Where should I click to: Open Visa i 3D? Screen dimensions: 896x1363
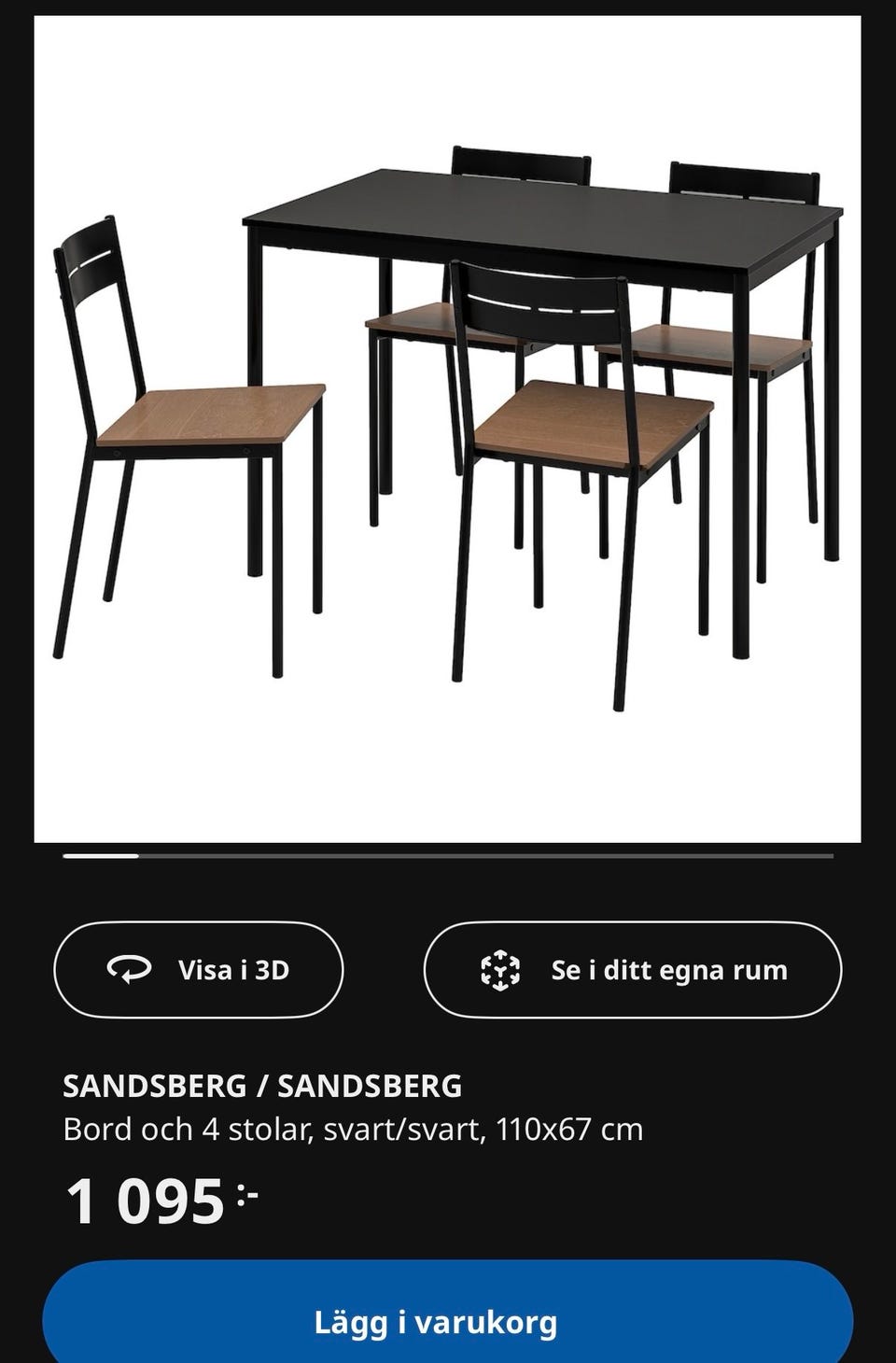[x=199, y=970]
